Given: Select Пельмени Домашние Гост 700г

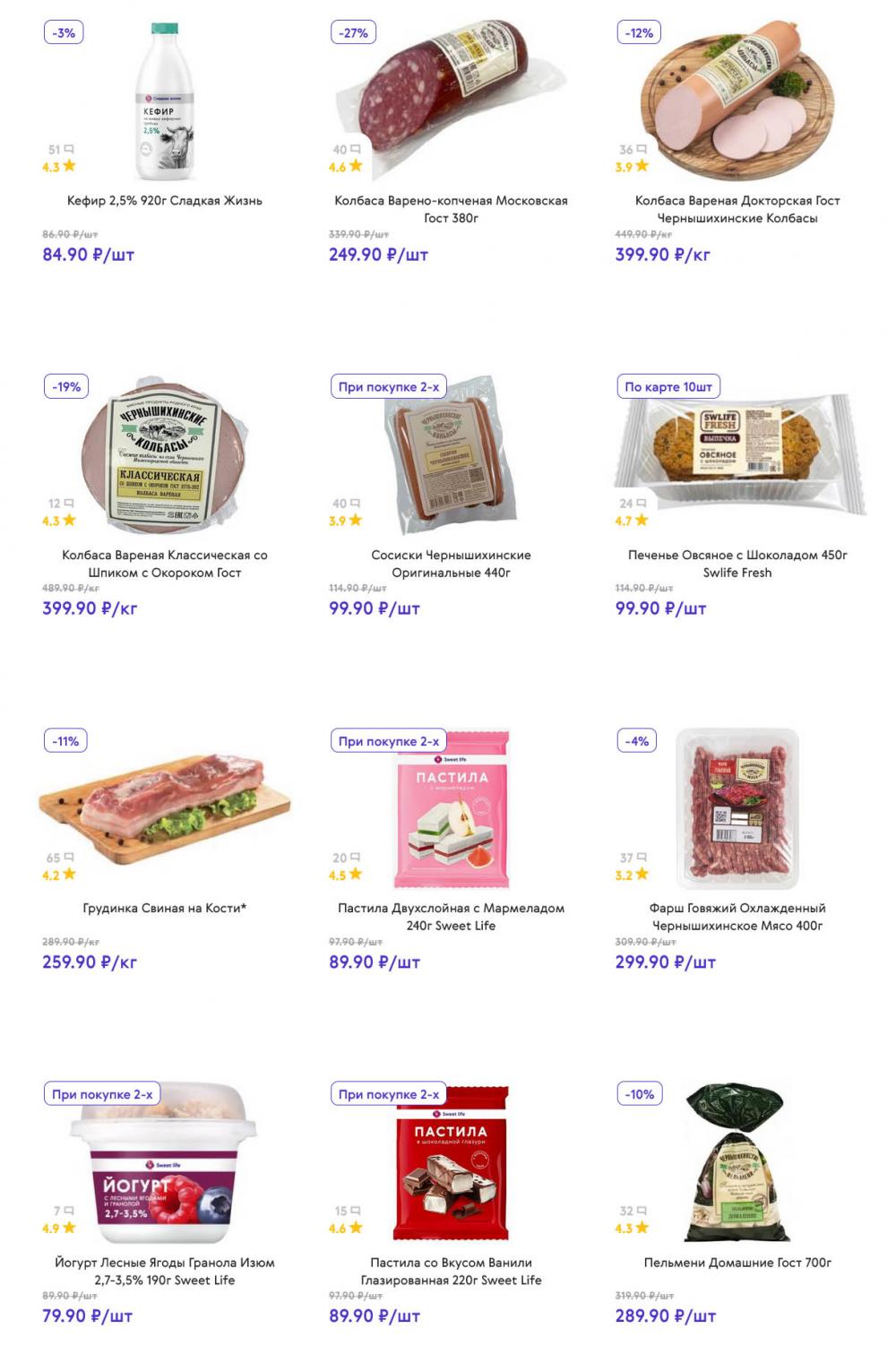Looking at the screenshot, I should (737, 1263).
